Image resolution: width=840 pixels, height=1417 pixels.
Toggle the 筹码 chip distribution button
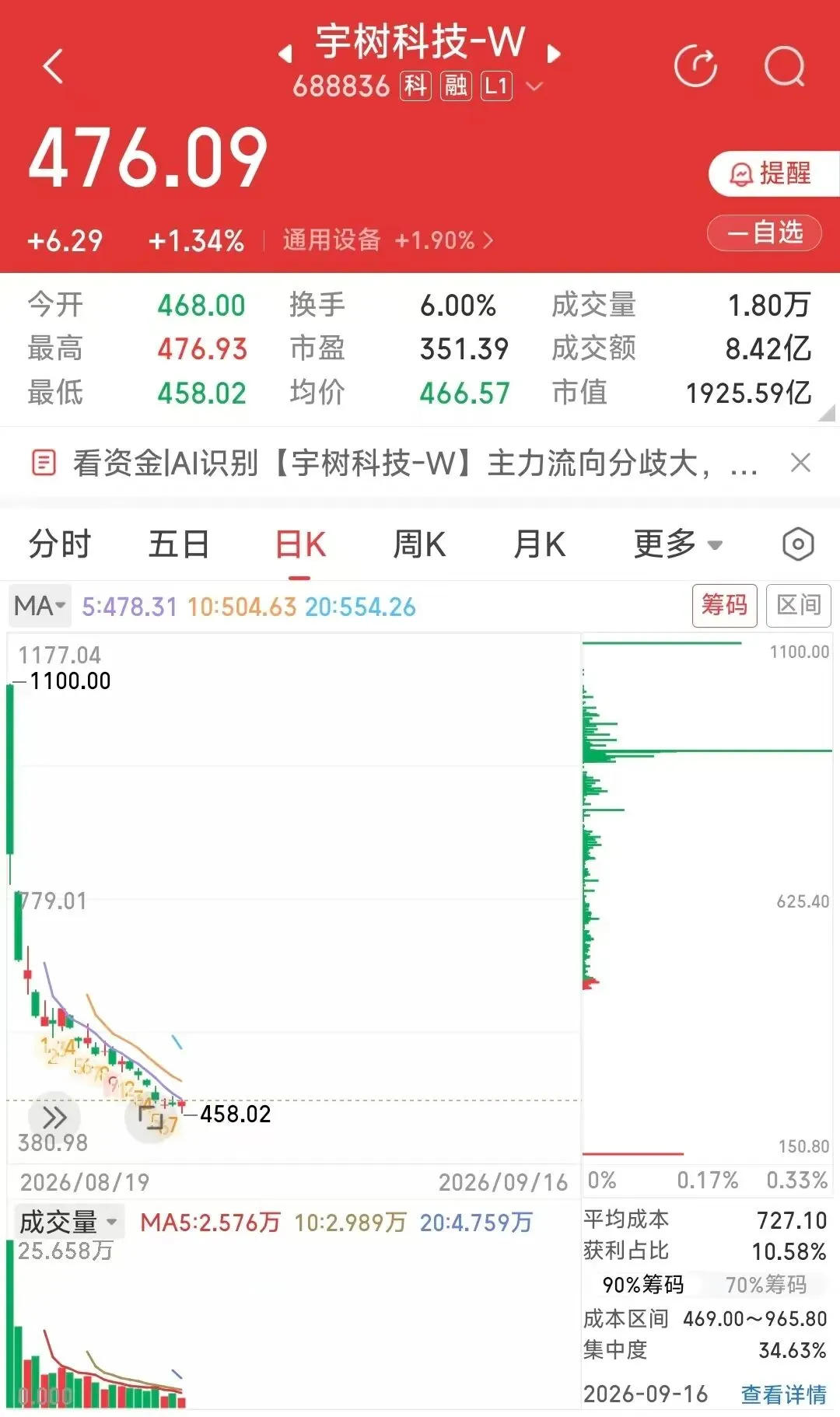point(724,605)
